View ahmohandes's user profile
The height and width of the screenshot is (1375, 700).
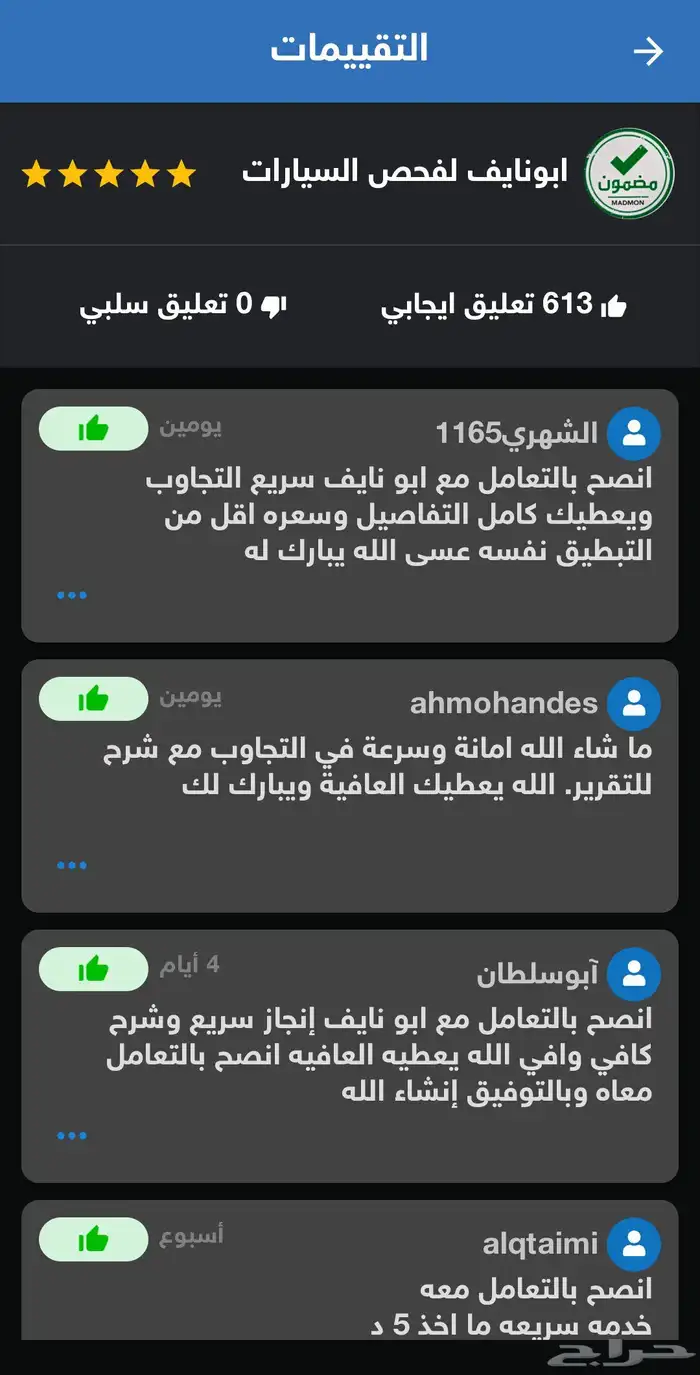point(634,703)
